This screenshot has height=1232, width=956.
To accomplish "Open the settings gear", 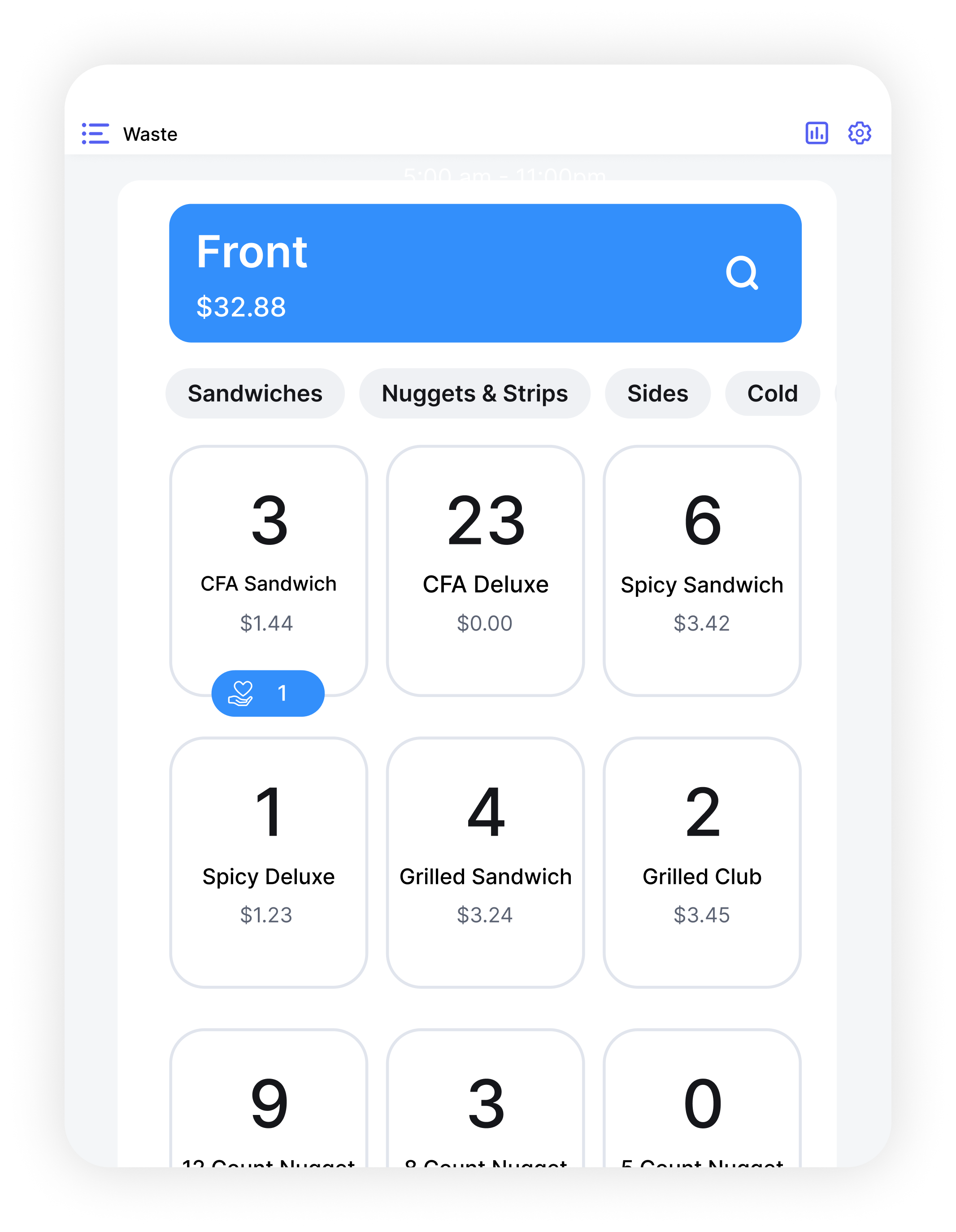I will coord(860,133).
